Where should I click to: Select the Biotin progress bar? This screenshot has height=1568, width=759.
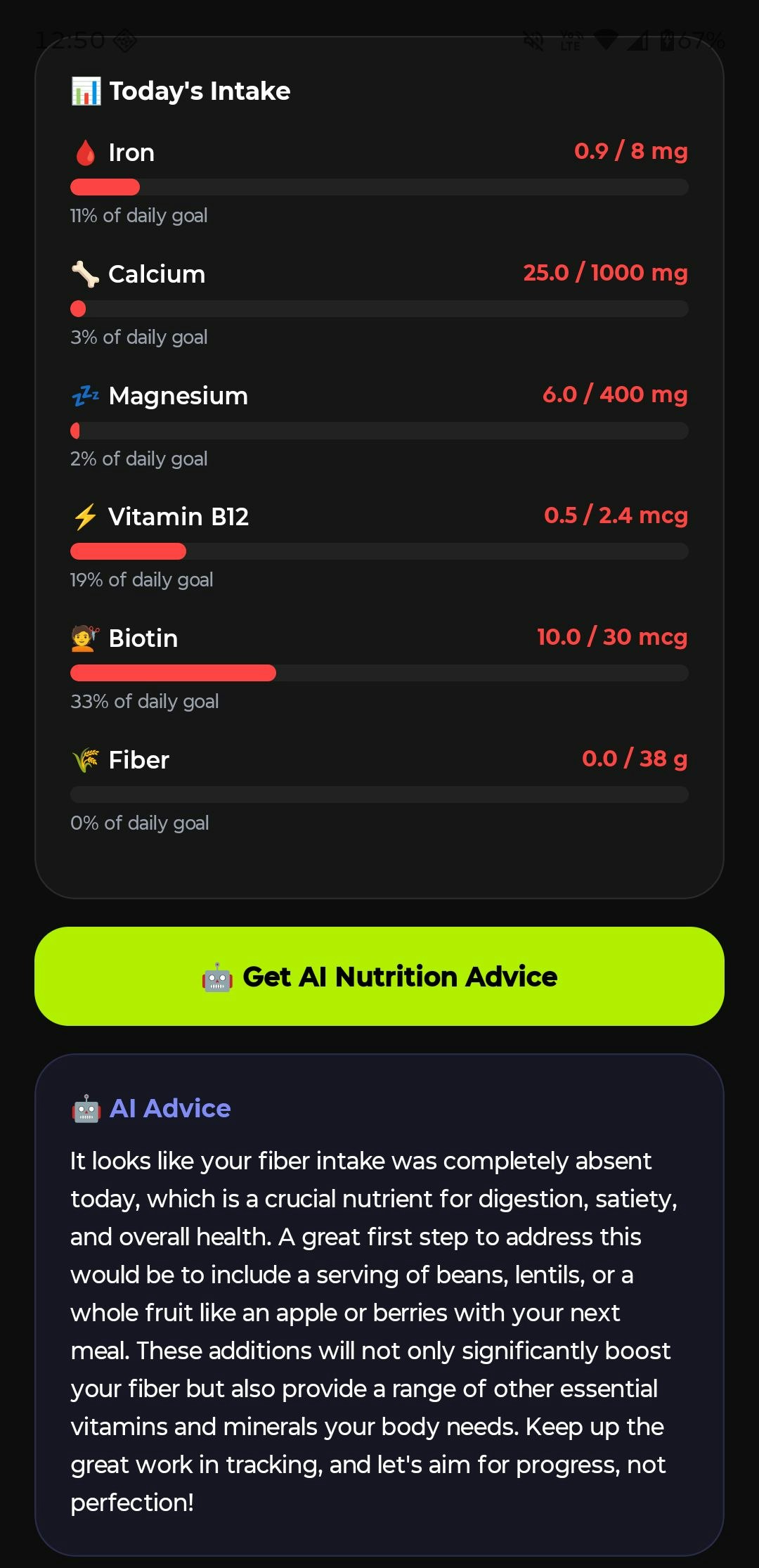(x=379, y=673)
